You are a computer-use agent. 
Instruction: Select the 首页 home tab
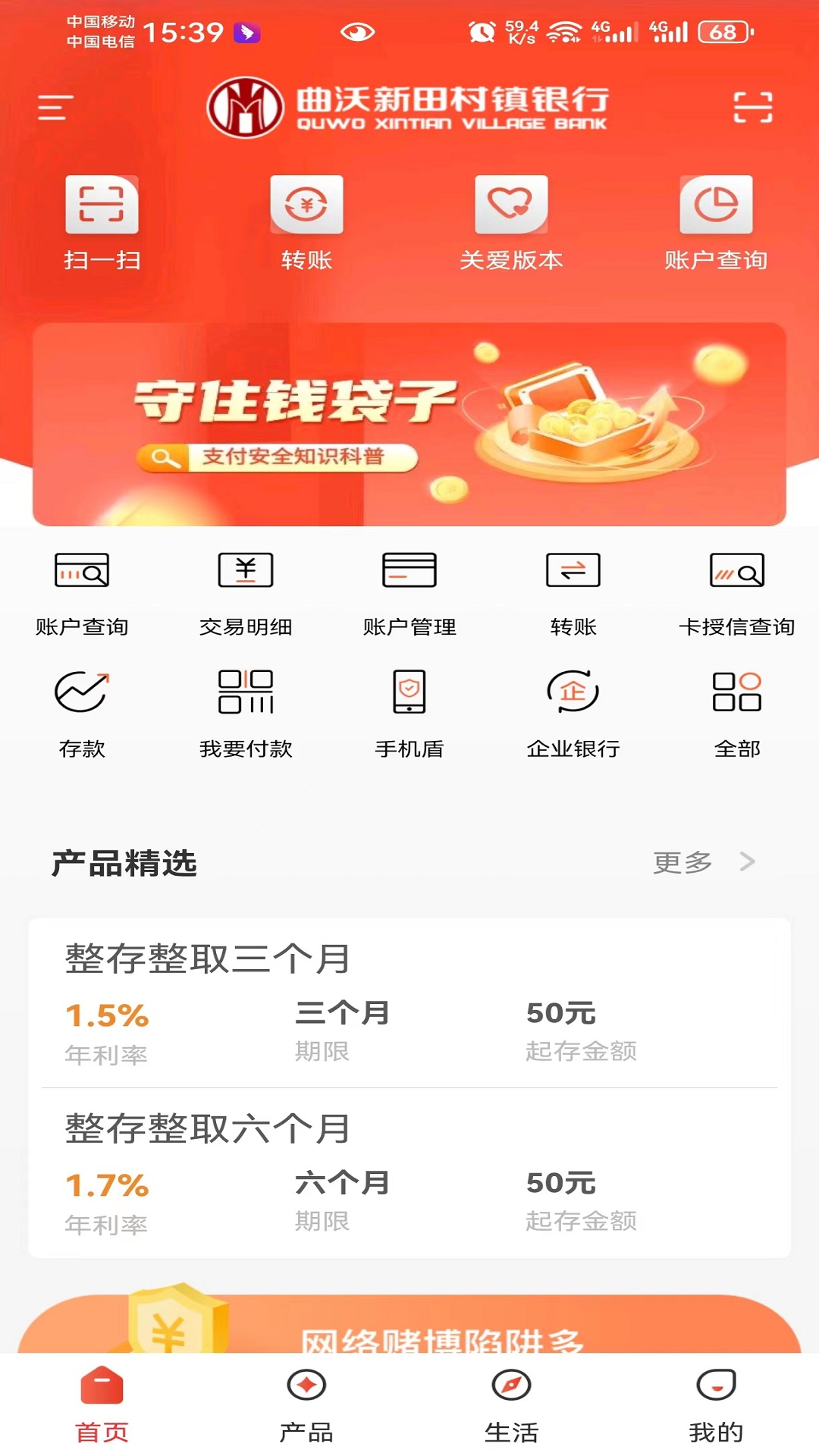pyautogui.click(x=102, y=1404)
